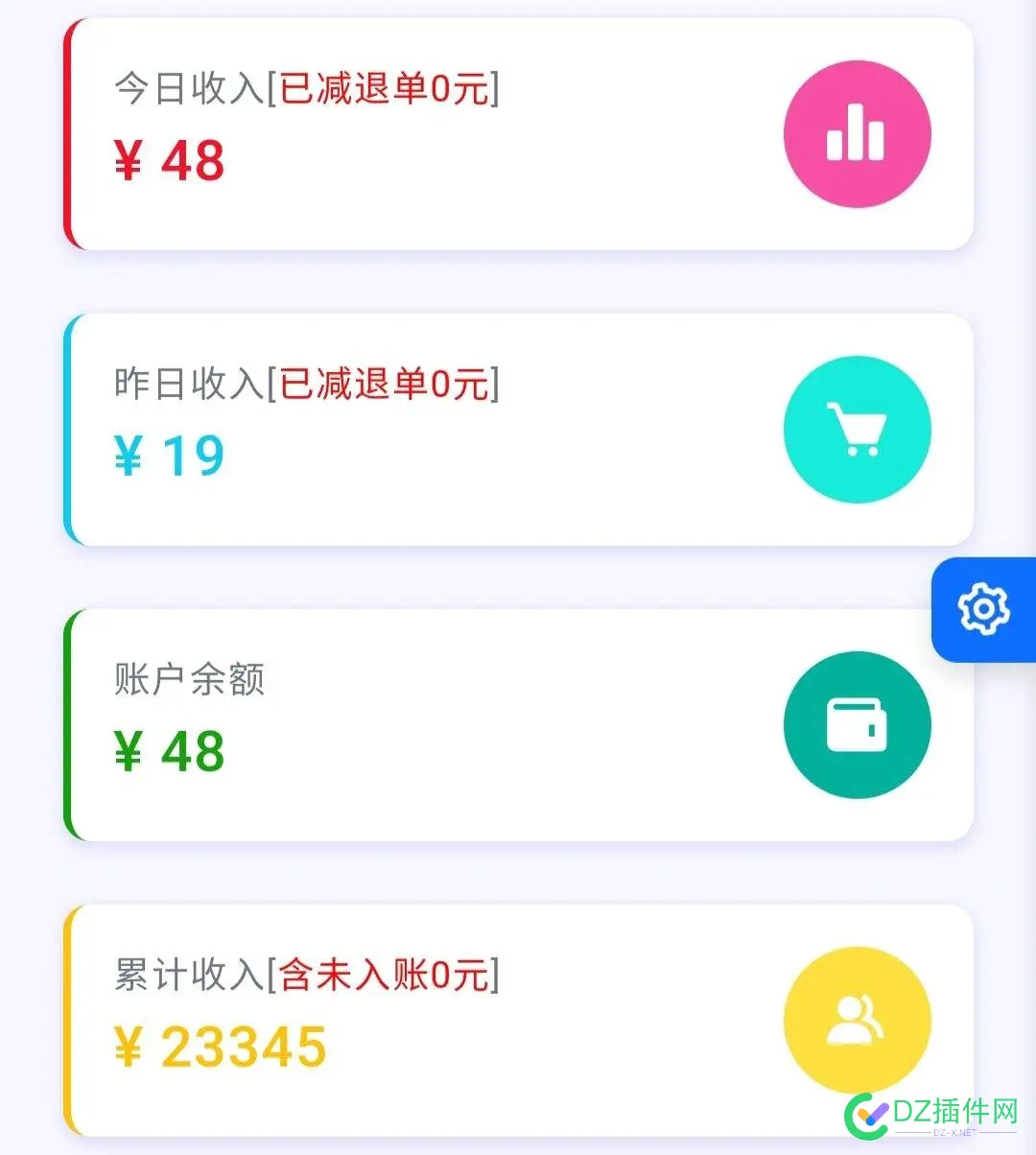Click the ¥23345 cumulative income figure
The height and width of the screenshot is (1155, 1036).
(221, 1044)
